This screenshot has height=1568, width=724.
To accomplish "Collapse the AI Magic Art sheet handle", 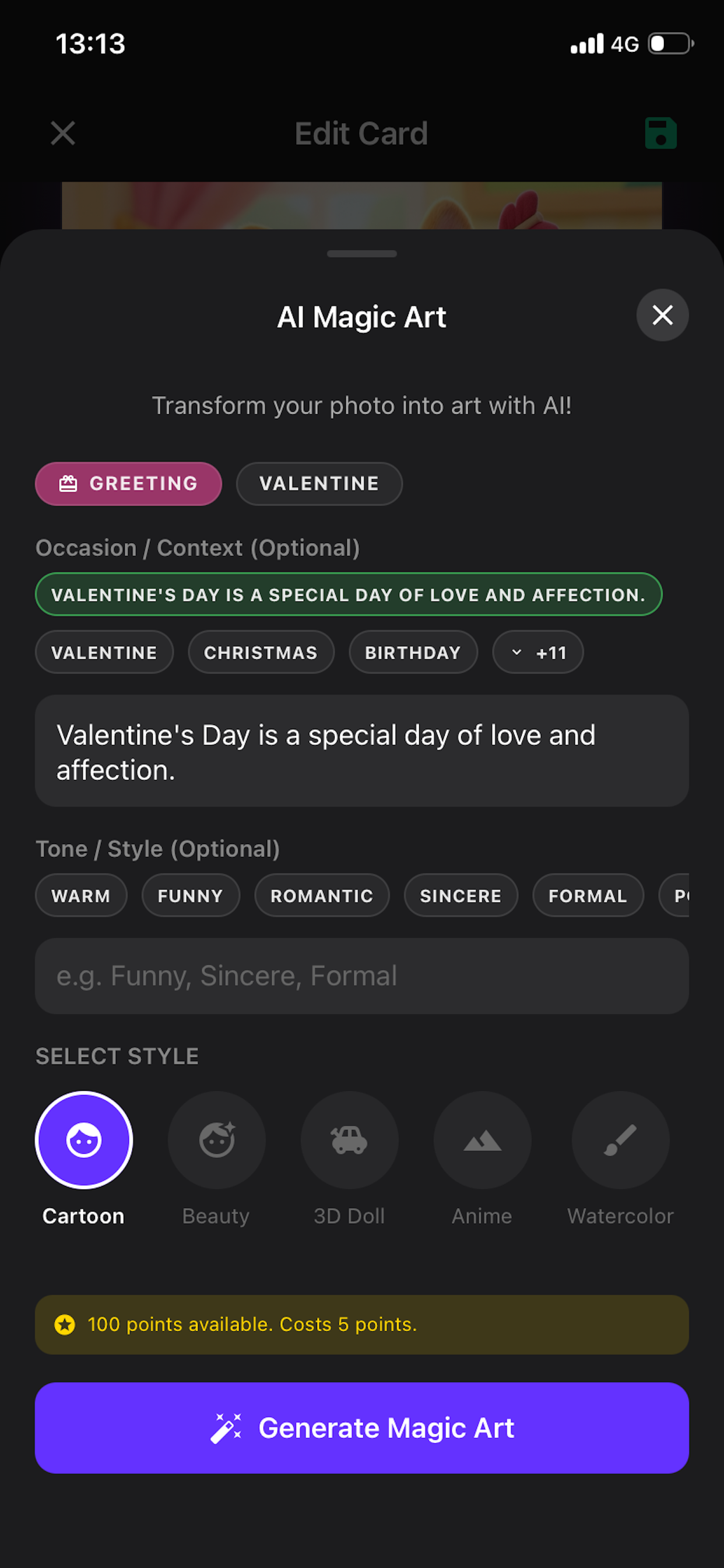I will pyautogui.click(x=361, y=255).
